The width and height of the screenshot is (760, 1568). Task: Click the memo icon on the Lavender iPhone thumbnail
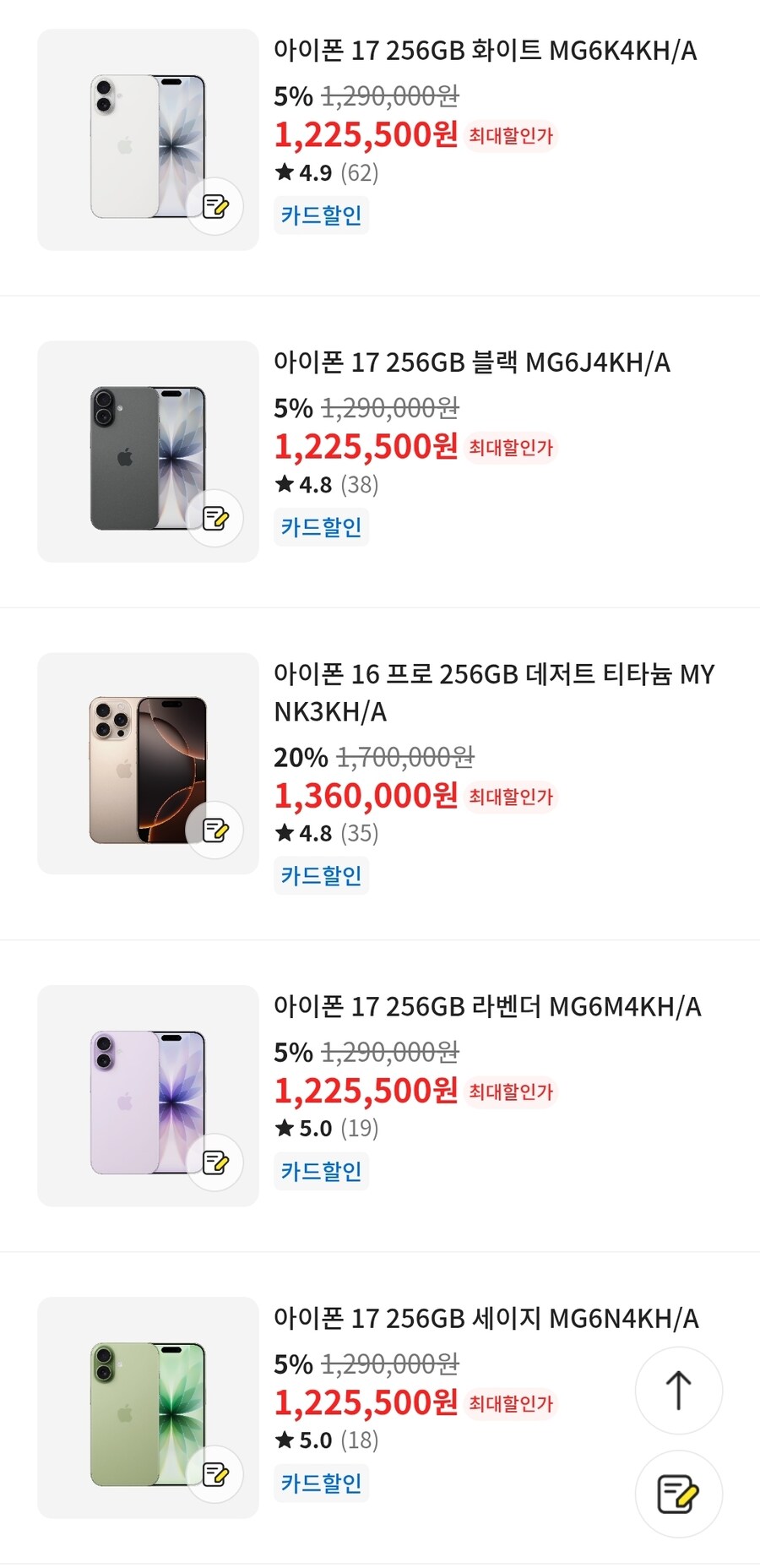pyautogui.click(x=217, y=1162)
